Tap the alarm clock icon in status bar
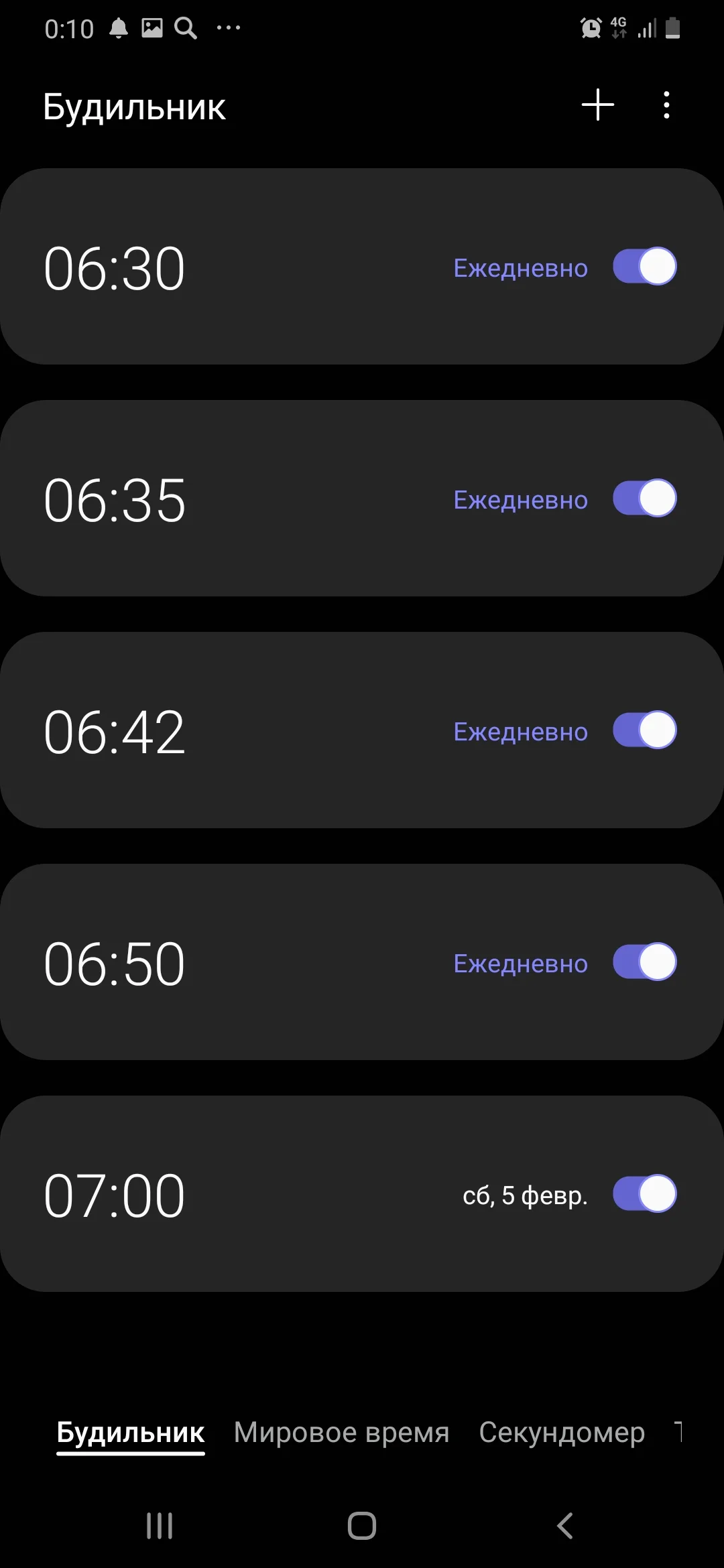Viewport: 724px width, 1568px height. pyautogui.click(x=589, y=28)
